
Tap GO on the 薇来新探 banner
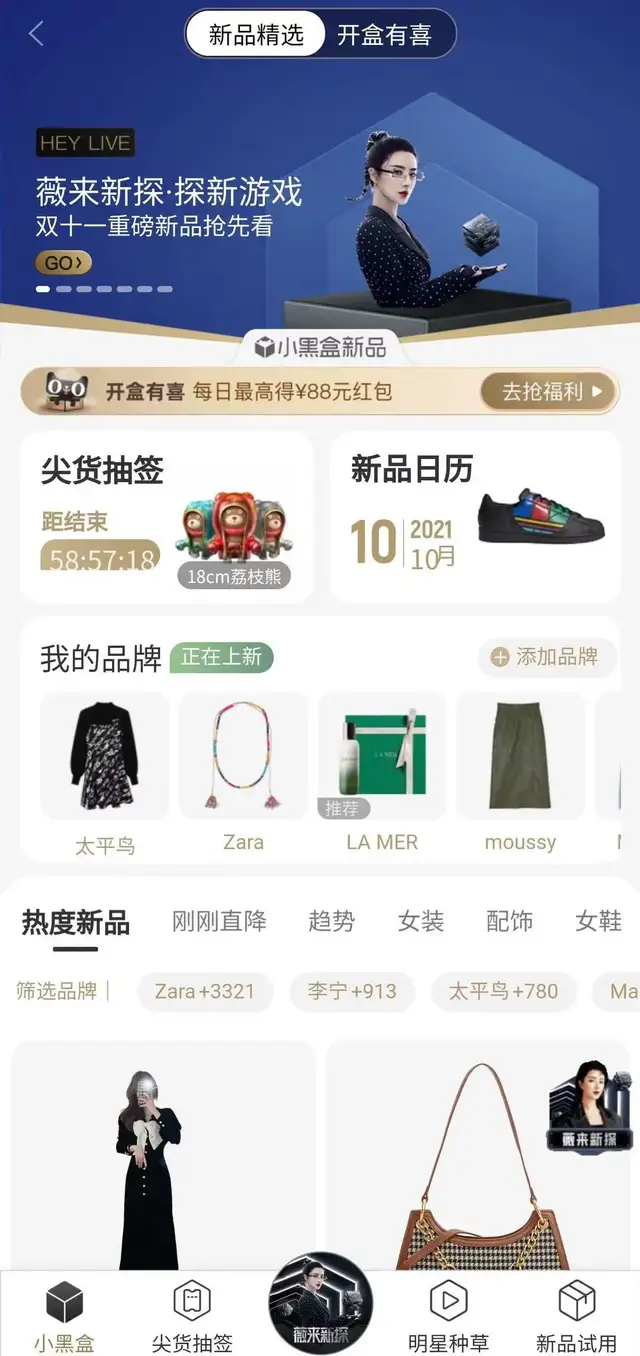point(64,263)
